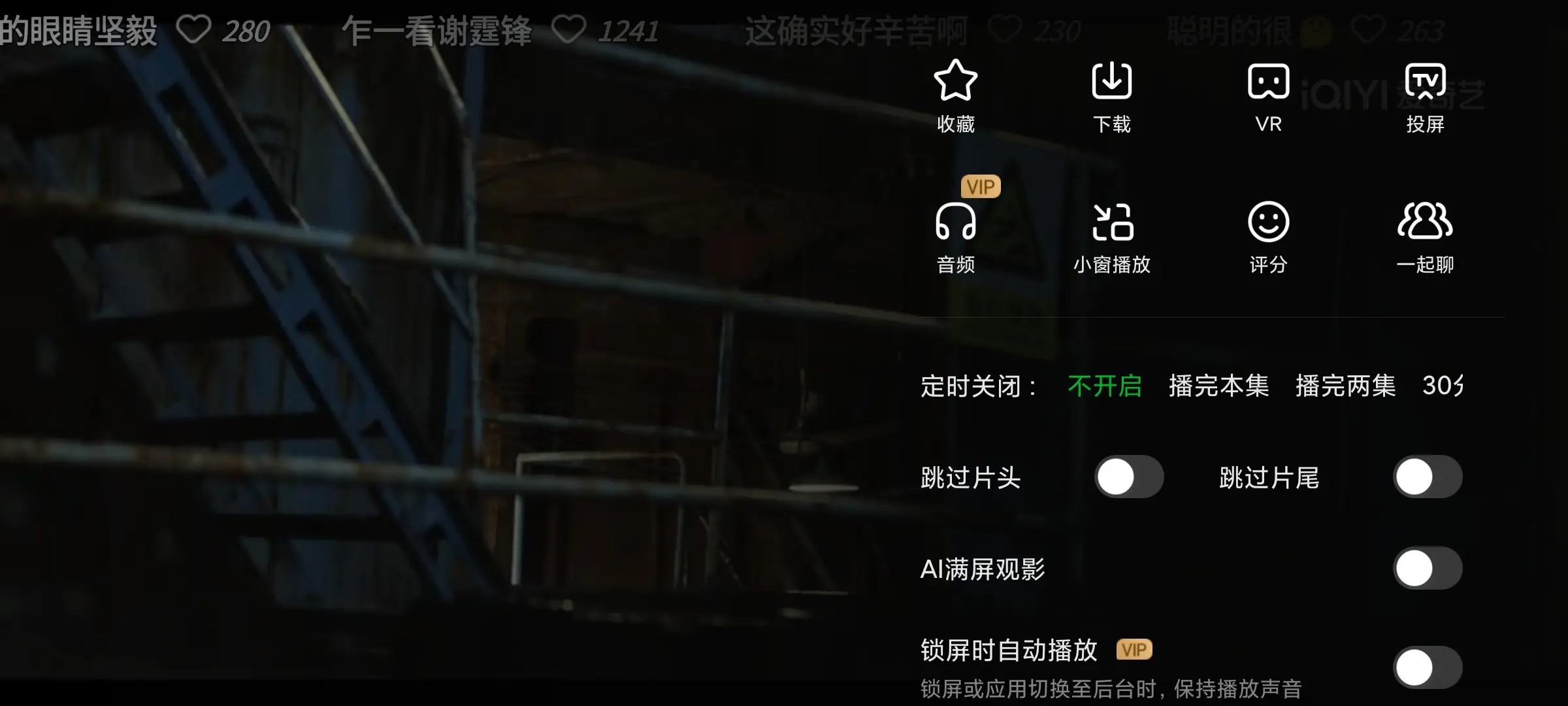Start 小窗播放 picture-in-picture
Viewport: 1568px width, 706px height.
pyautogui.click(x=1111, y=236)
